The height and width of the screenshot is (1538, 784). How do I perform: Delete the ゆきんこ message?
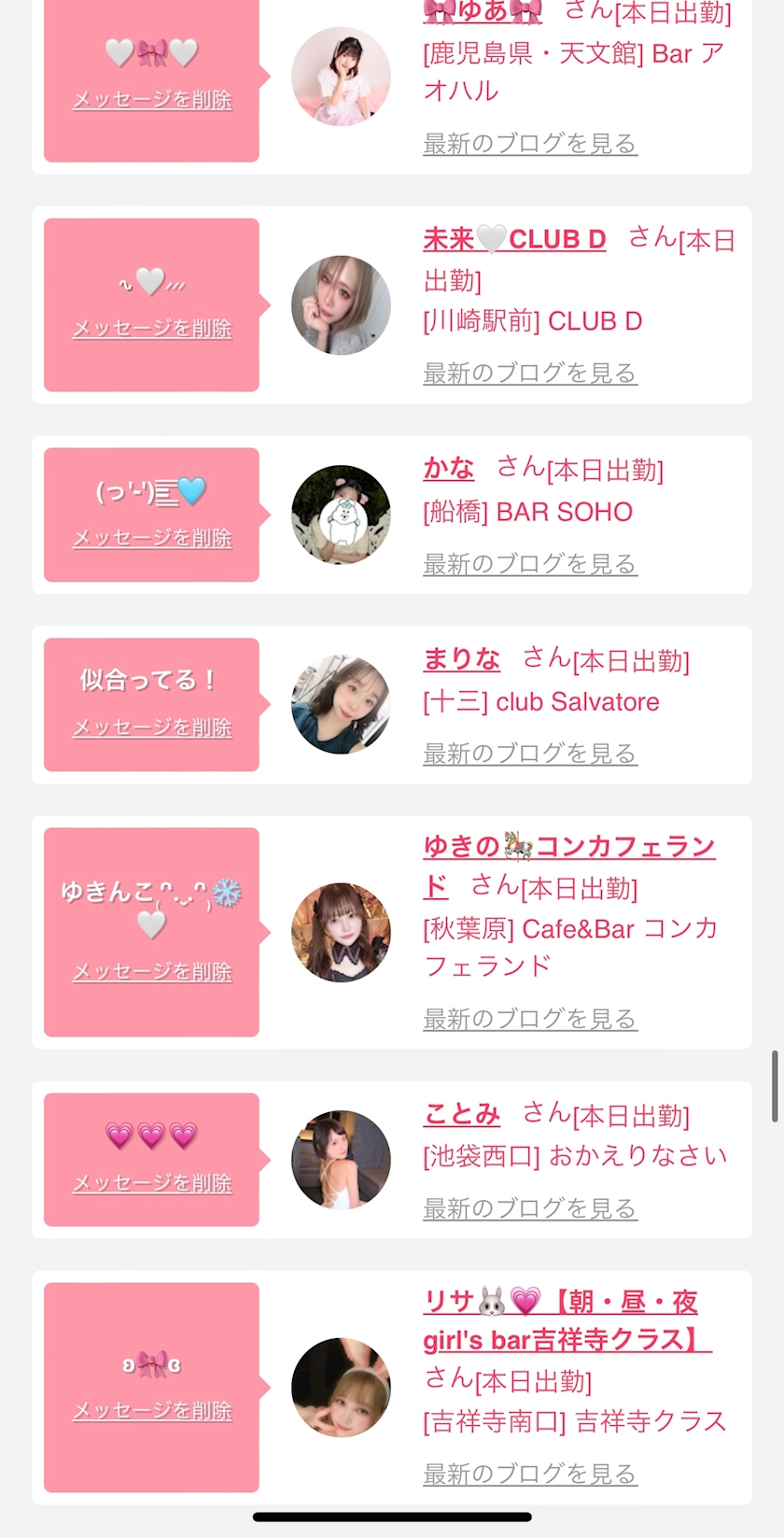point(152,972)
